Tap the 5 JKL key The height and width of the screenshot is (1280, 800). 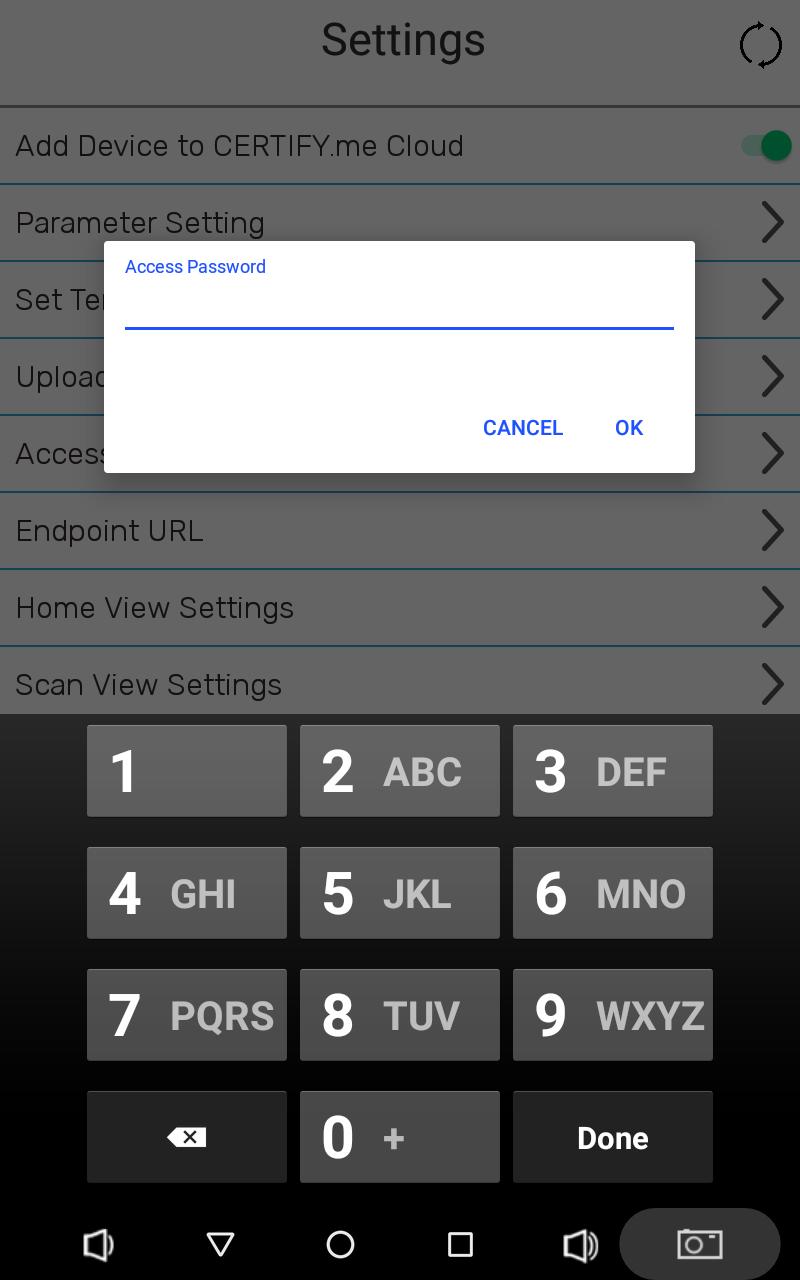(400, 893)
